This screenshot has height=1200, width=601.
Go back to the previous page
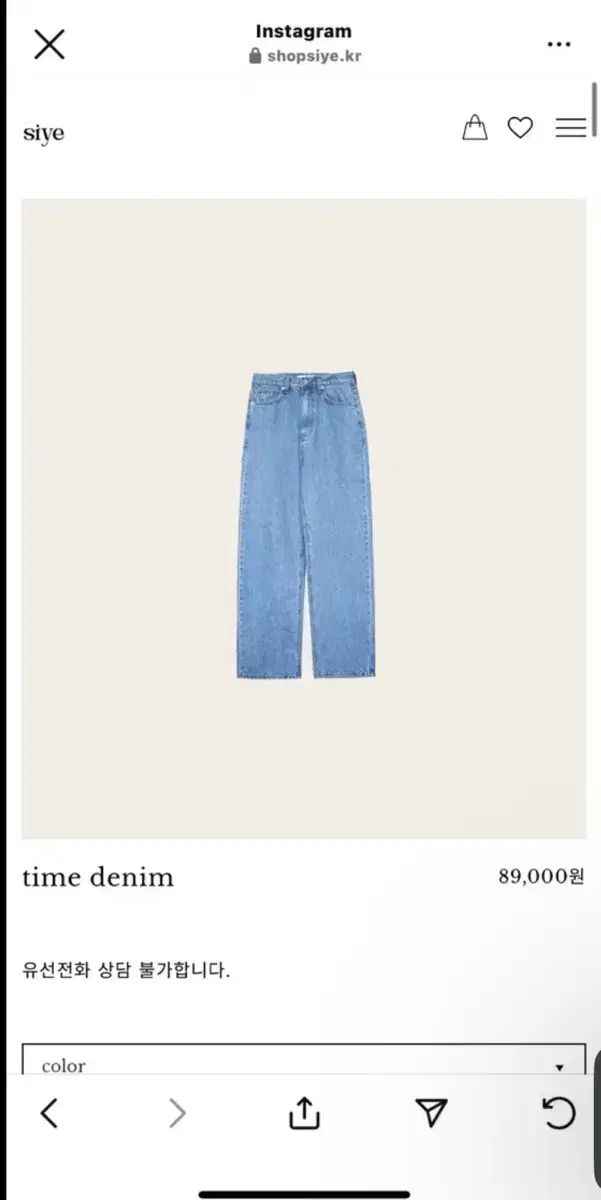point(49,1113)
